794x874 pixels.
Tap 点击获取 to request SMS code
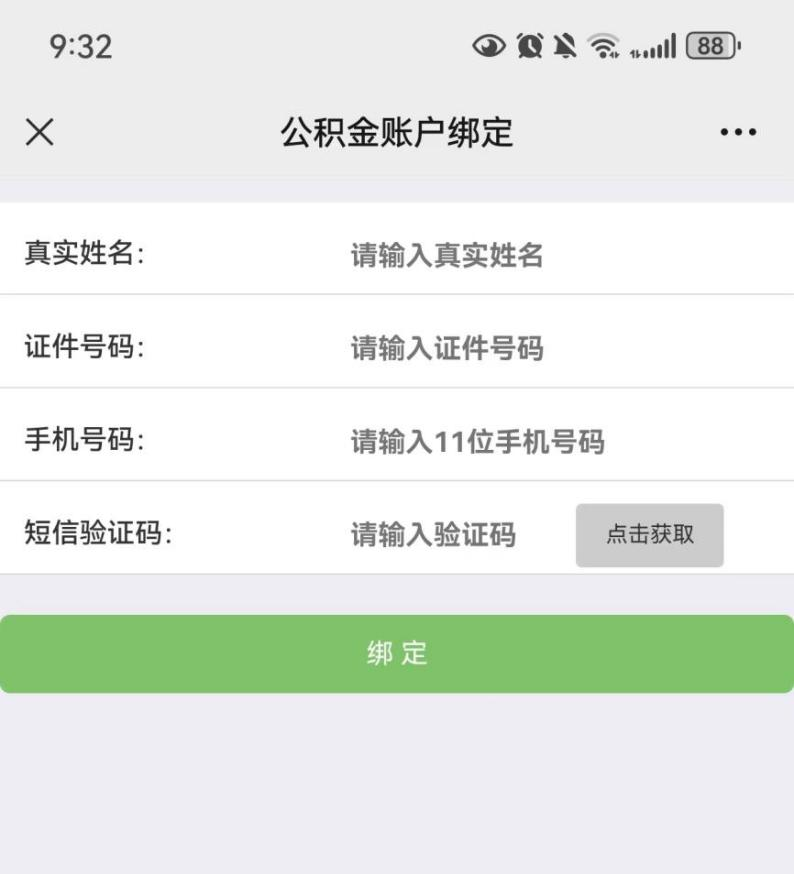[x=650, y=535]
